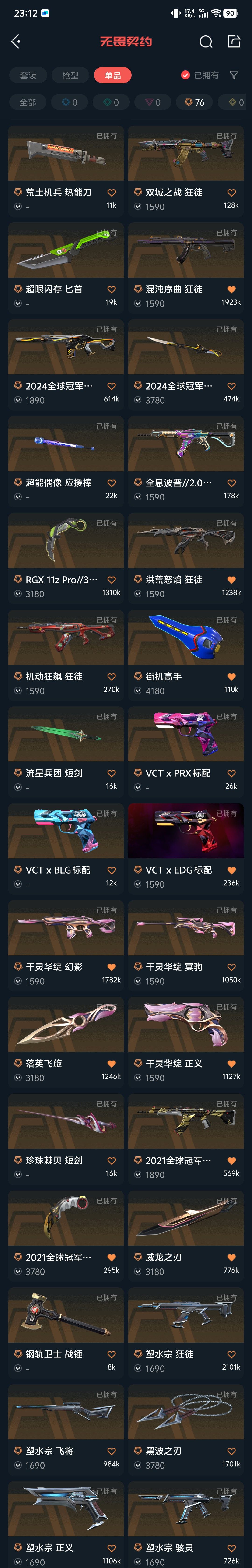Viewport: 252px width, 1568px height.
Task: Favorite the 双城之战 狂徒 skin
Action: click(x=231, y=193)
